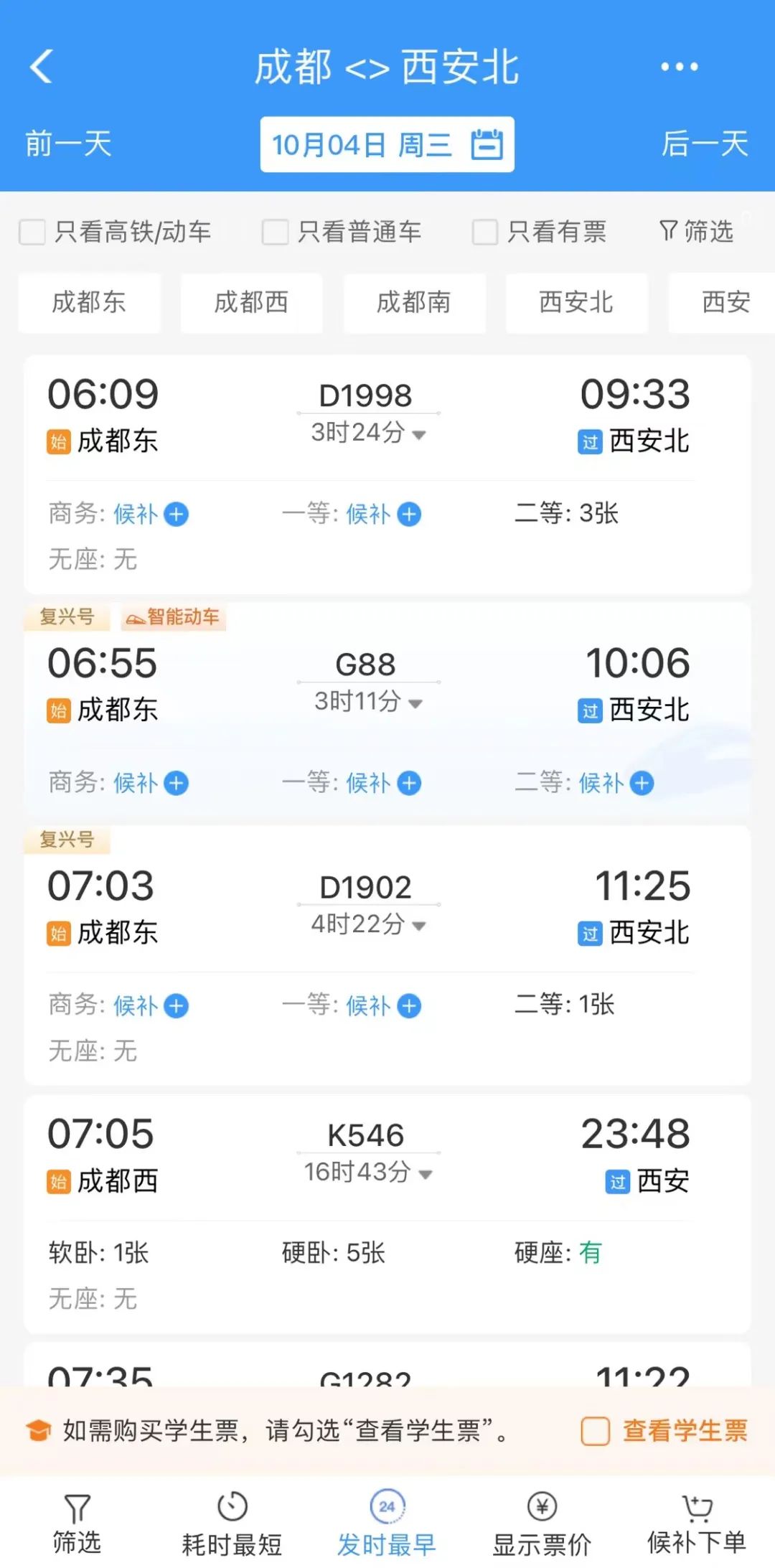Check the 只看高铁/动车 box
Viewport: 775px width, 1568px height.
(x=32, y=232)
